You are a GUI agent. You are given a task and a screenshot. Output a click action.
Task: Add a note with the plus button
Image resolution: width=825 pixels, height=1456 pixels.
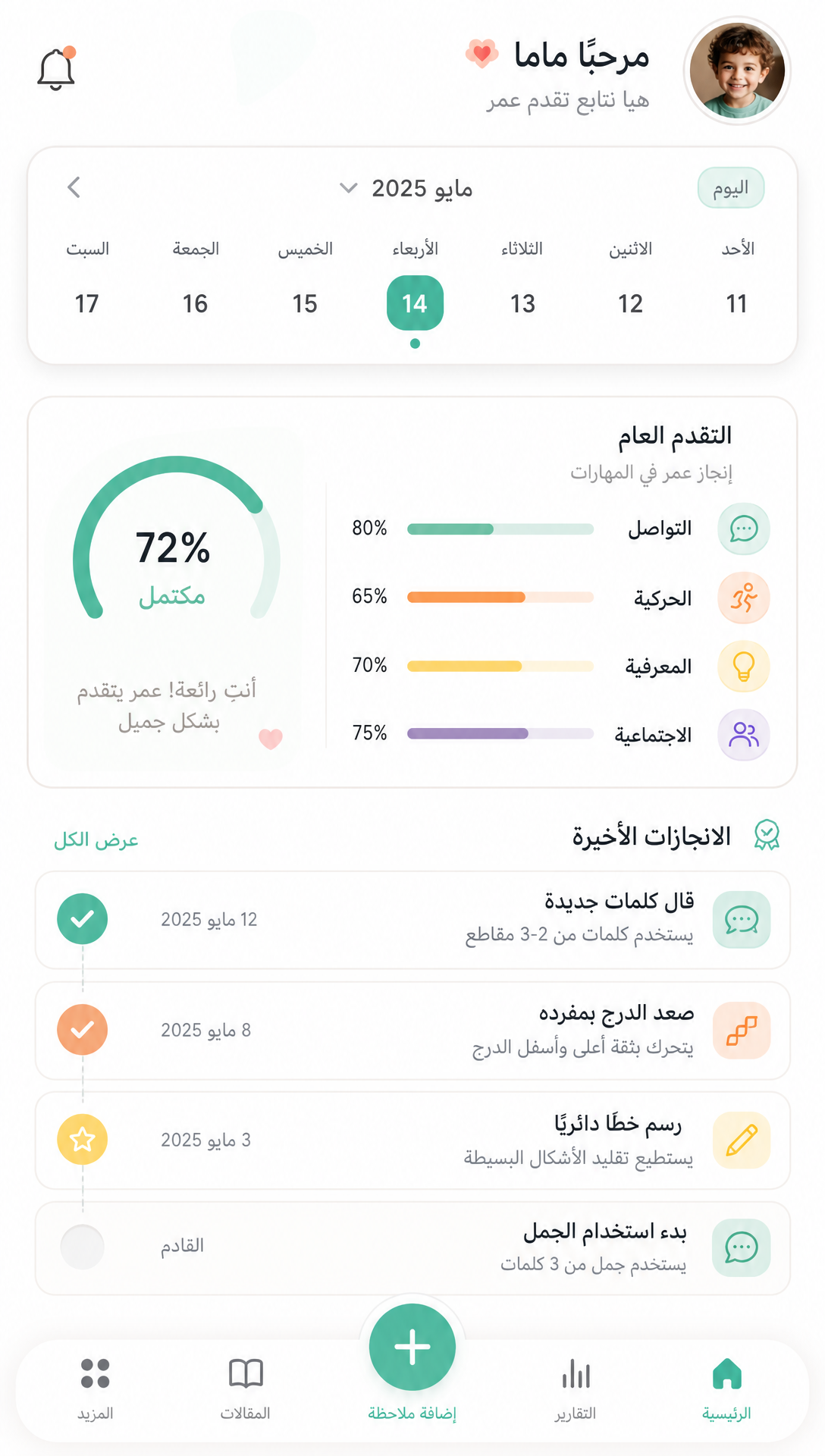coord(412,1347)
